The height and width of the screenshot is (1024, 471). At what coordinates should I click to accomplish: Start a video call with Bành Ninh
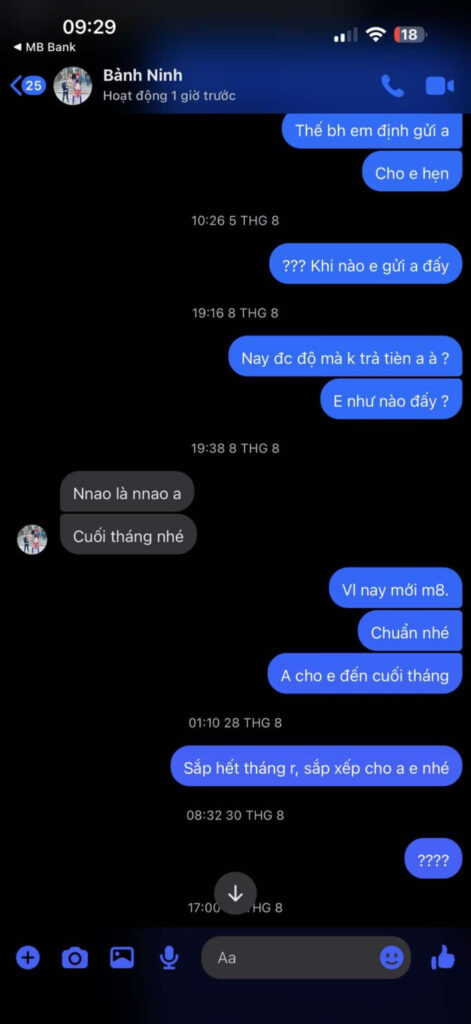click(440, 86)
